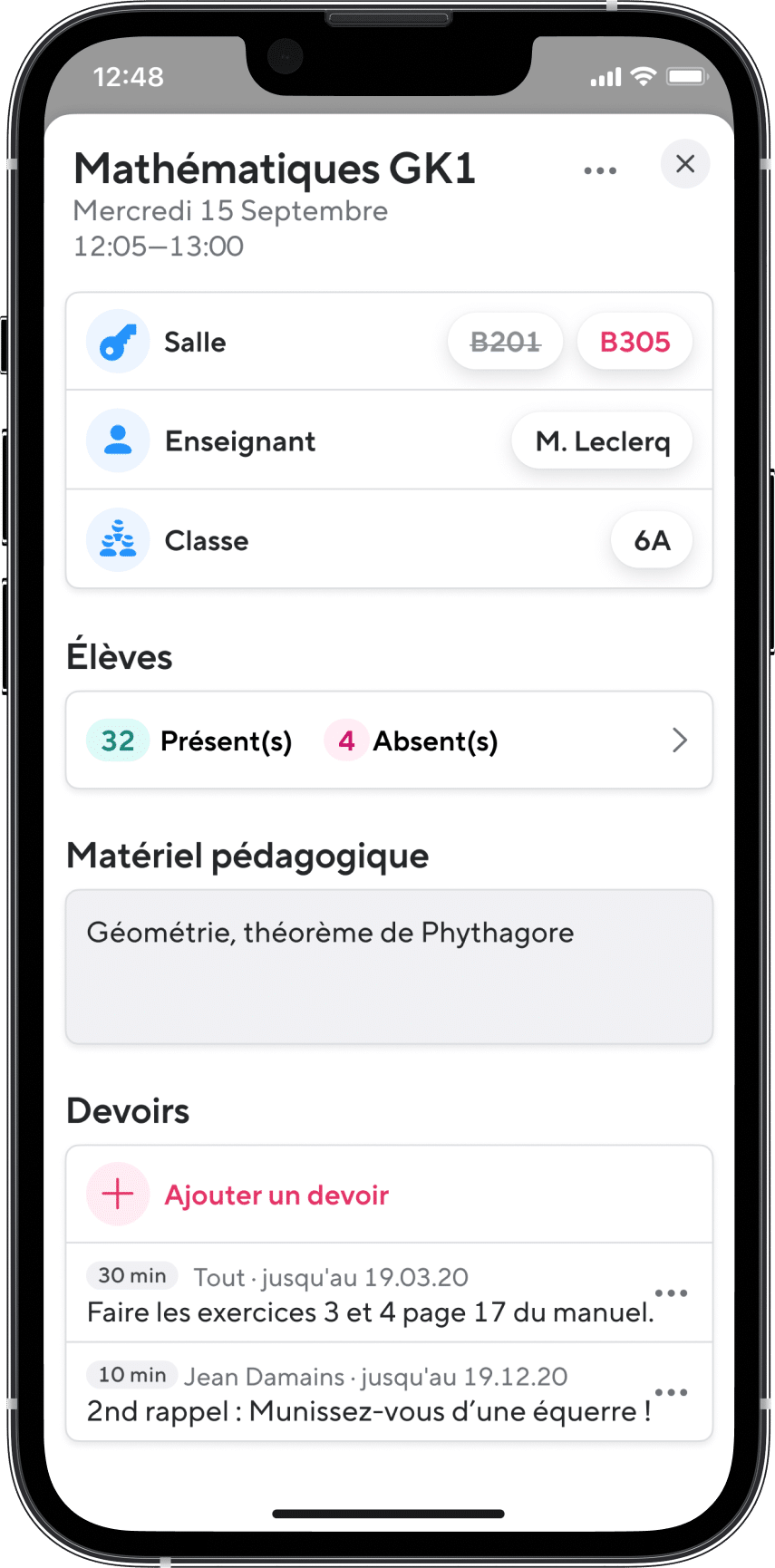The image size is (775, 1568).
Task: Open options for the équerre reminder homework
Action: click(671, 1392)
